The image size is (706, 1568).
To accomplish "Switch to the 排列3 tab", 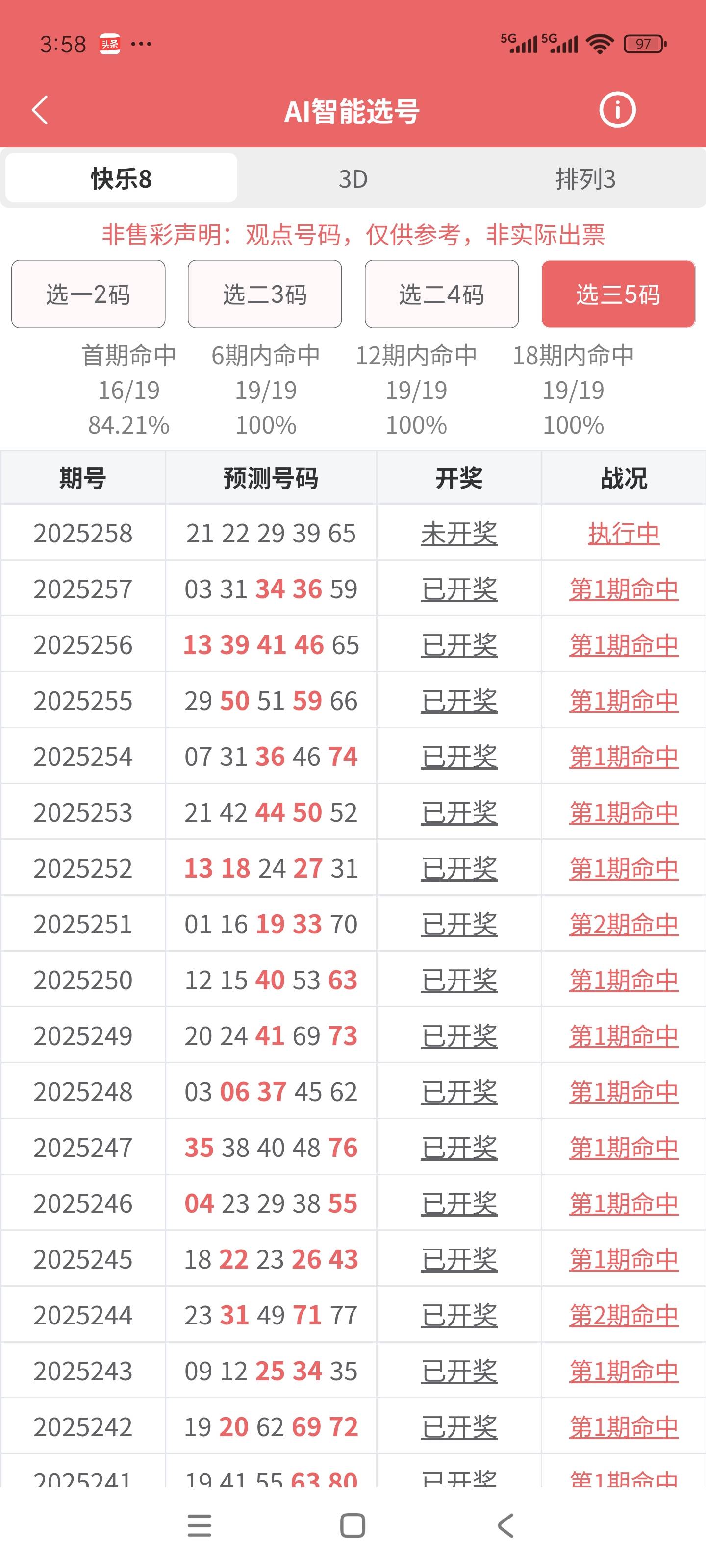I will 585,179.
